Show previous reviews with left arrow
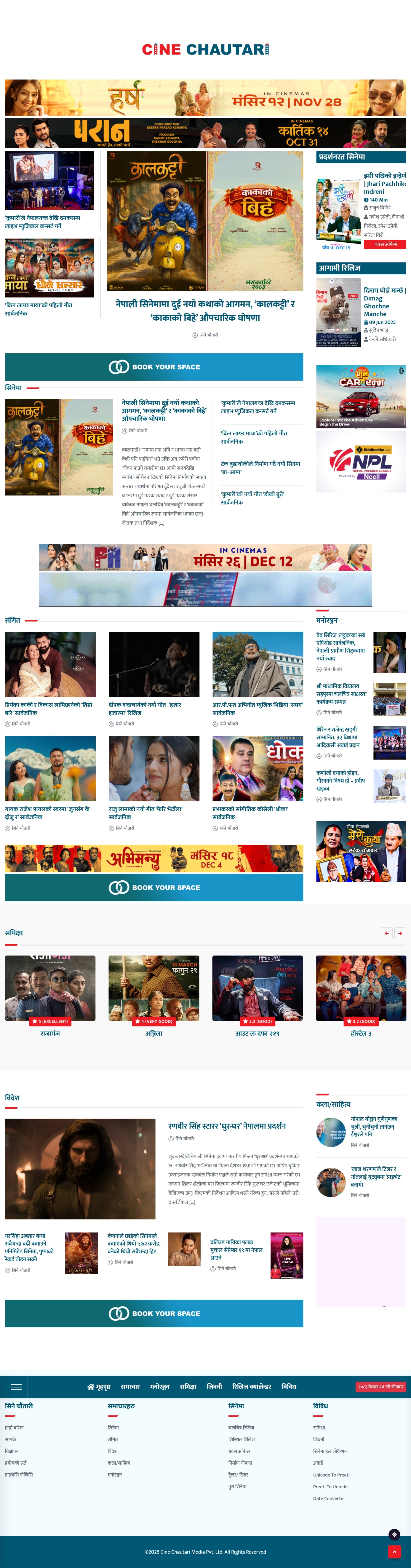The image size is (411, 1568). 387,933
